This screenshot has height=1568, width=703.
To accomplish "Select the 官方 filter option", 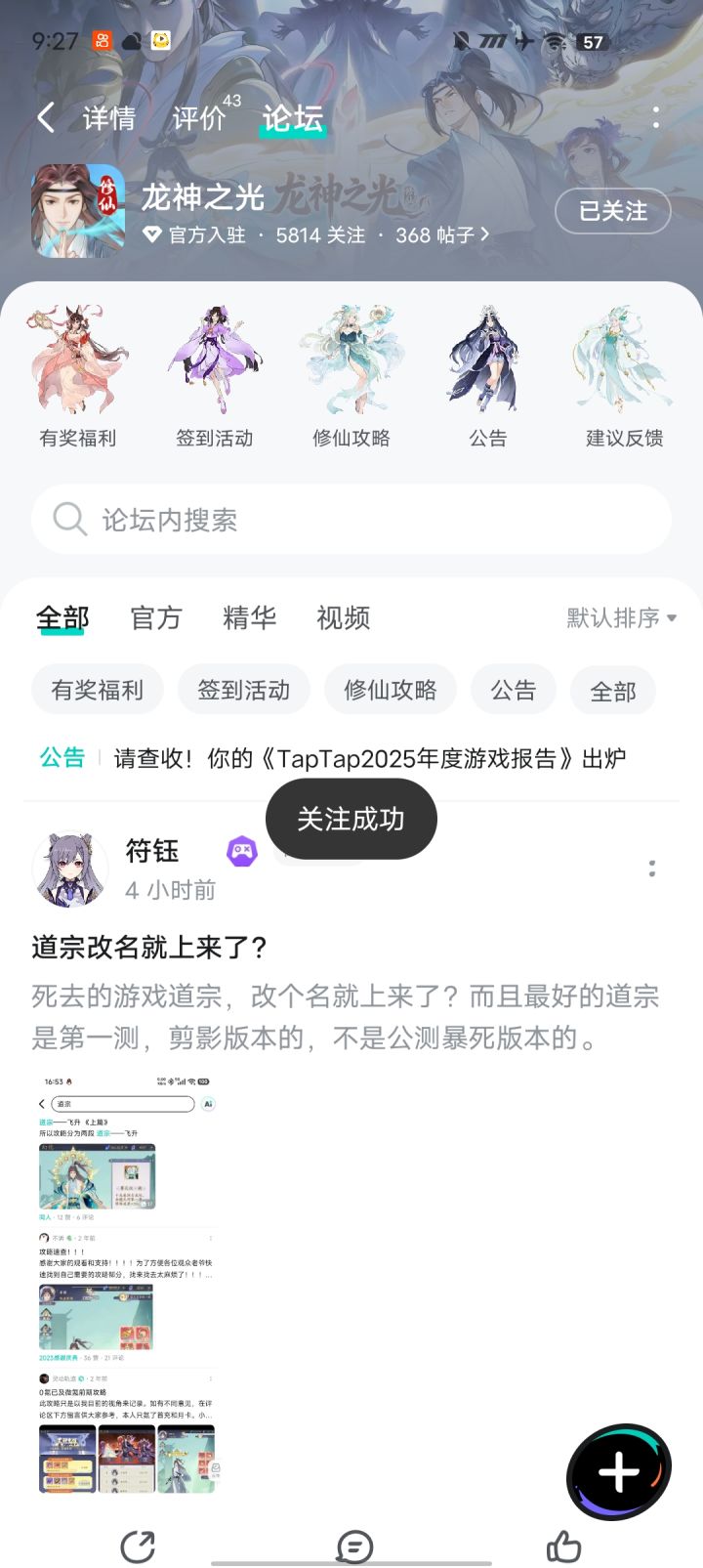I will coord(156,618).
